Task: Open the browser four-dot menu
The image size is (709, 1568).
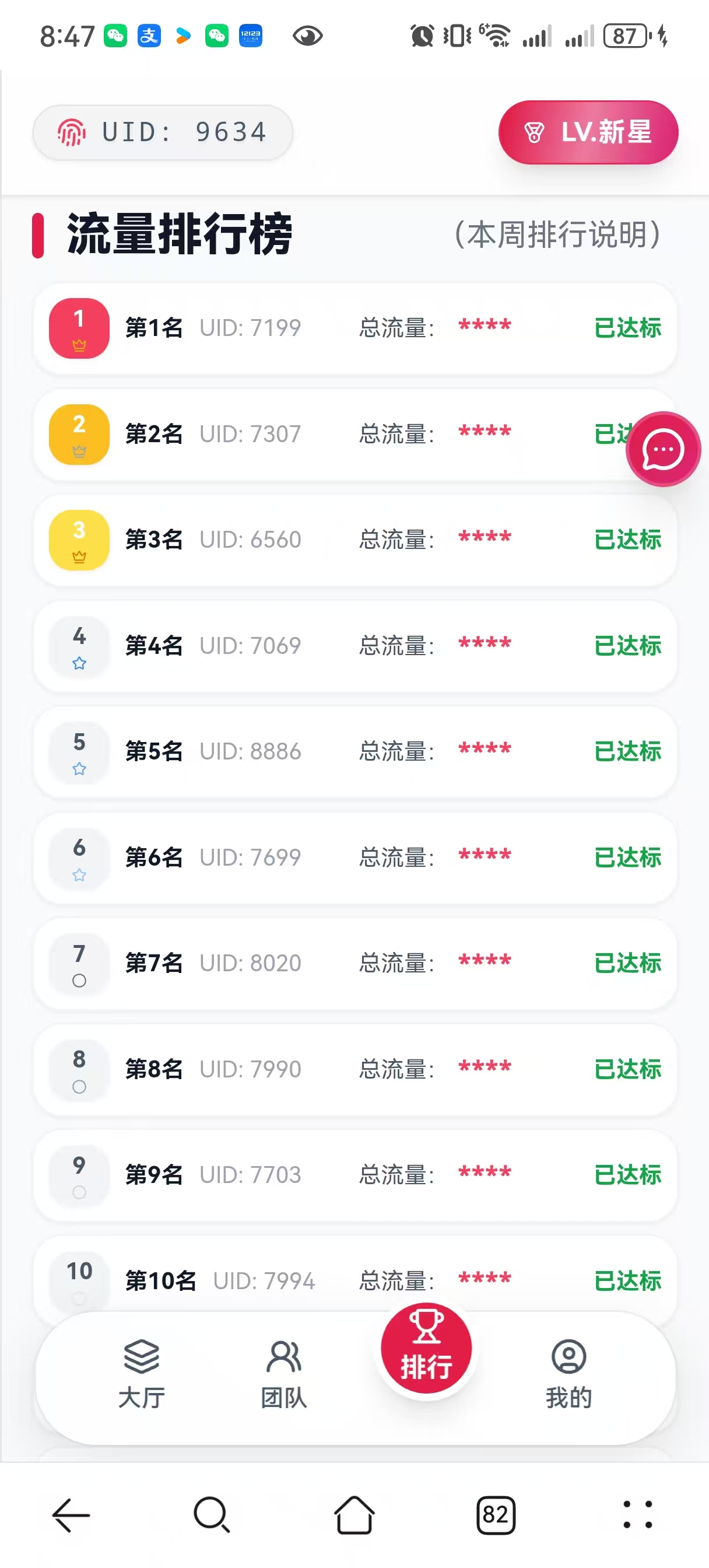Action: tap(637, 1514)
